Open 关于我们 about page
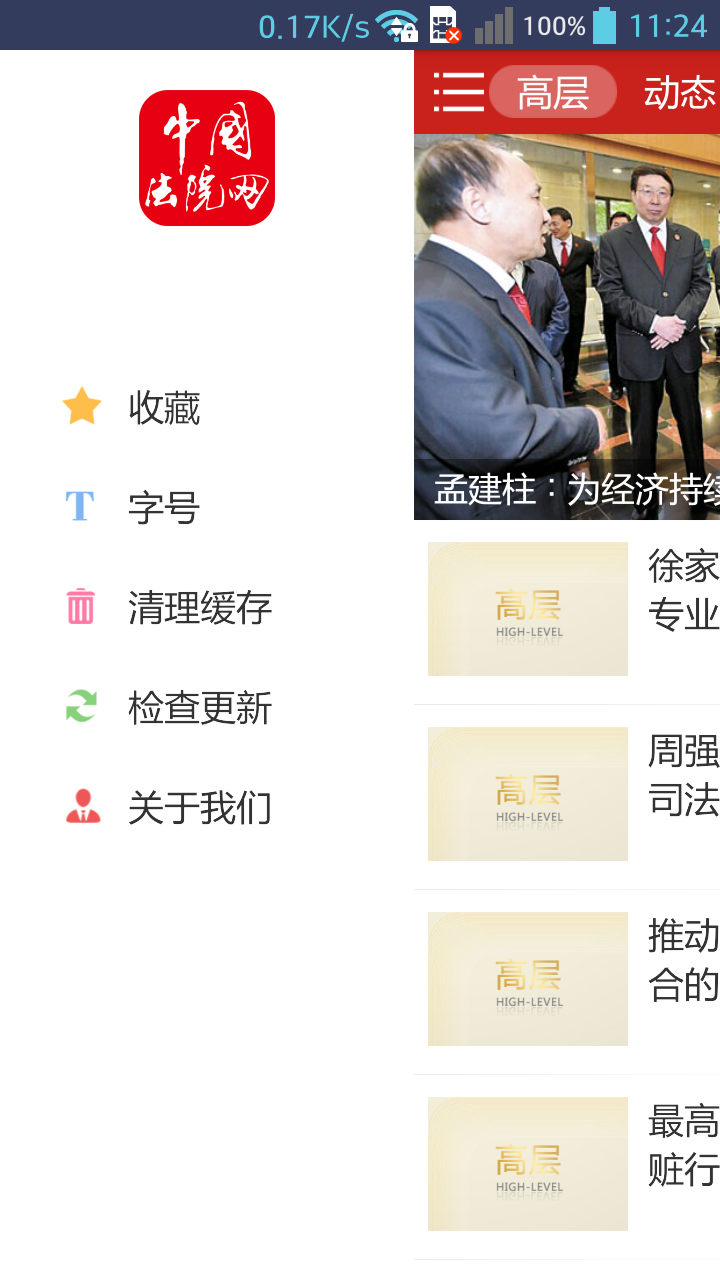The height and width of the screenshot is (1280, 720). [x=199, y=808]
